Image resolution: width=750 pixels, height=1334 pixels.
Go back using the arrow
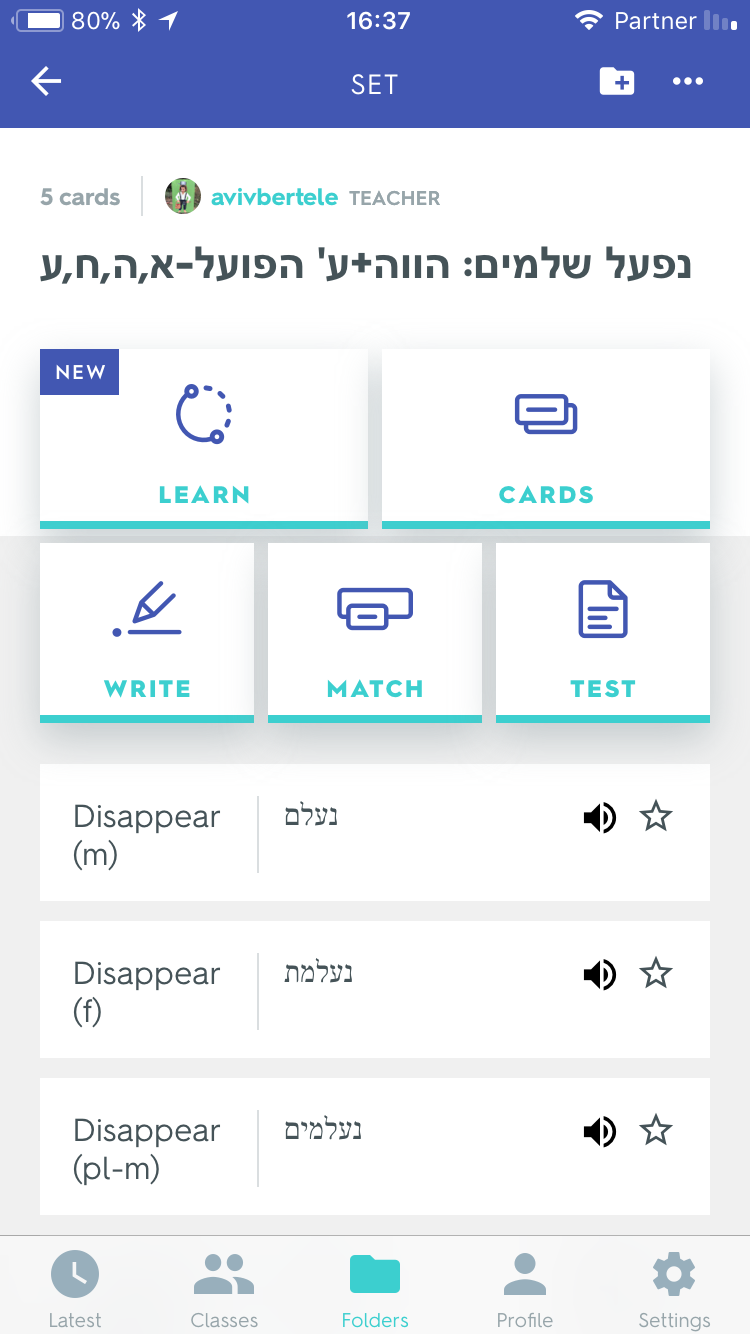tap(47, 82)
